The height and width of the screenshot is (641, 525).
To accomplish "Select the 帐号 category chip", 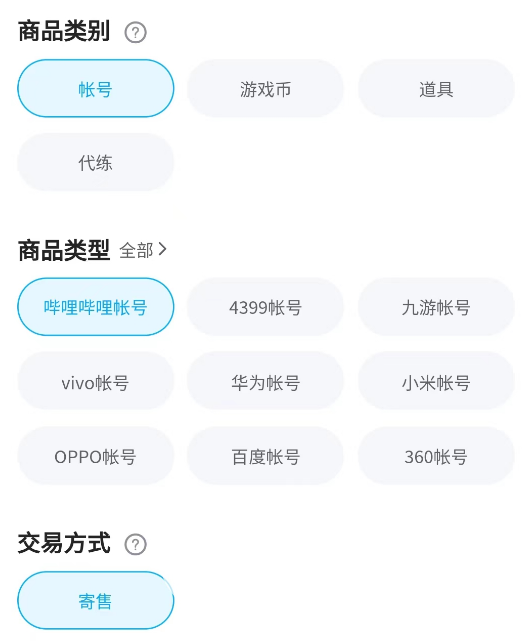I will pos(96,88).
